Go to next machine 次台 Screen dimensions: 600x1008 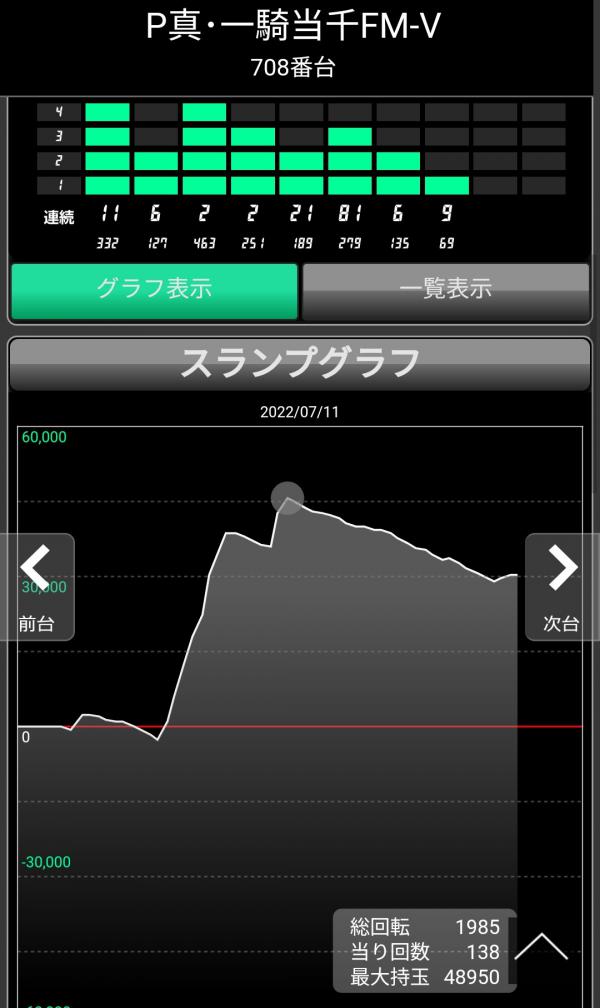coord(562,586)
